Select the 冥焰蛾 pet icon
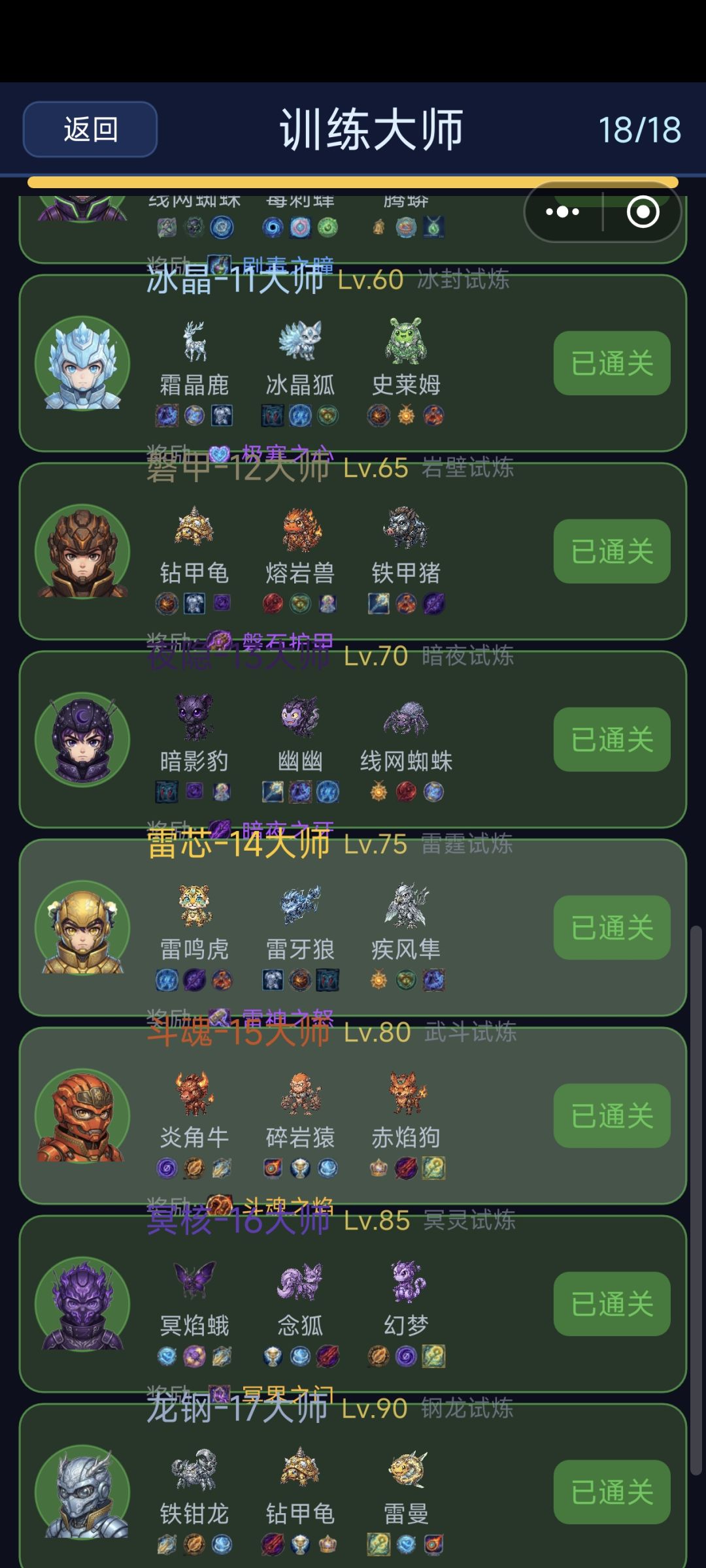This screenshot has width=706, height=1568. [x=194, y=1281]
